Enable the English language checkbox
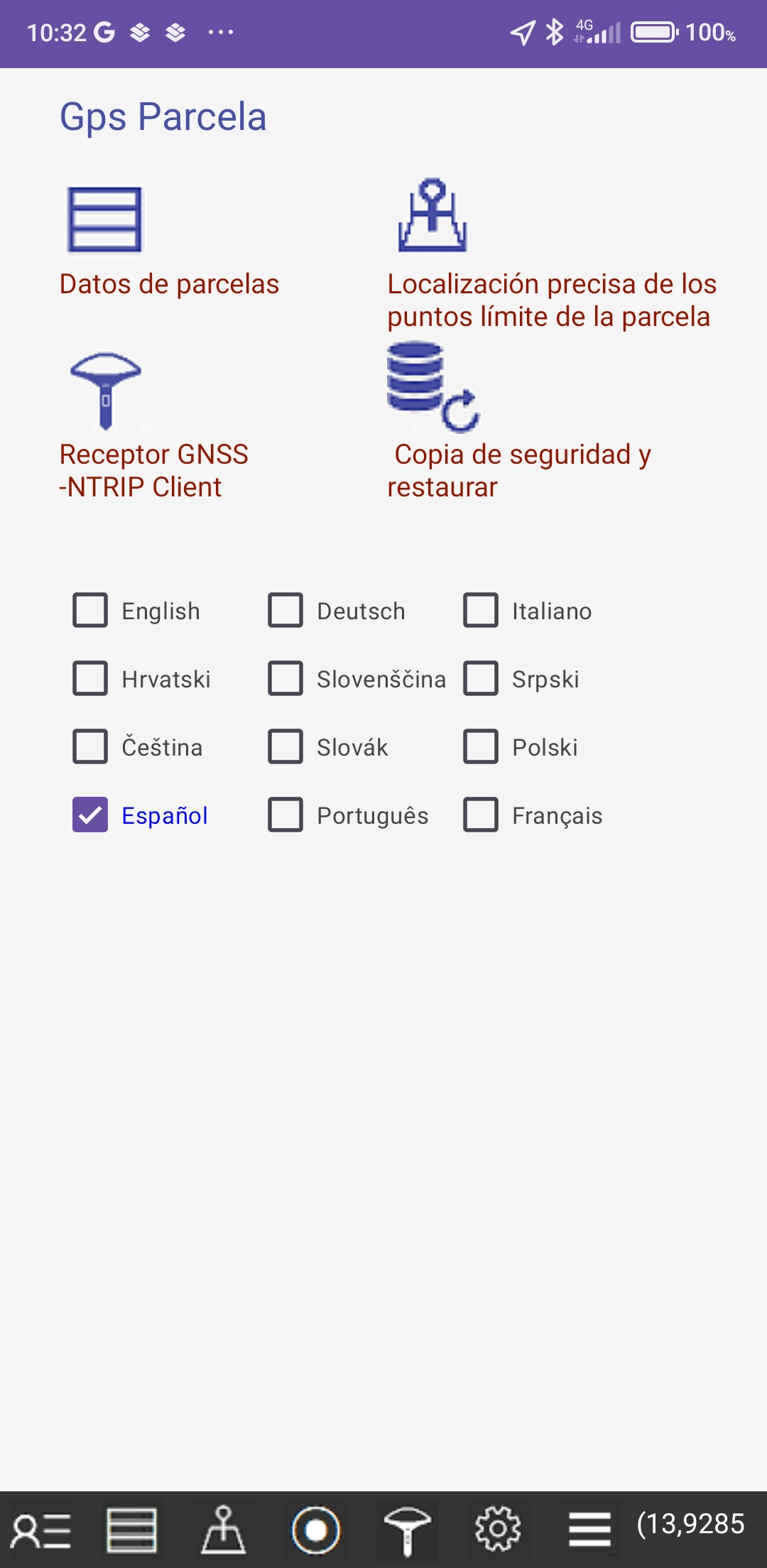 (89, 610)
